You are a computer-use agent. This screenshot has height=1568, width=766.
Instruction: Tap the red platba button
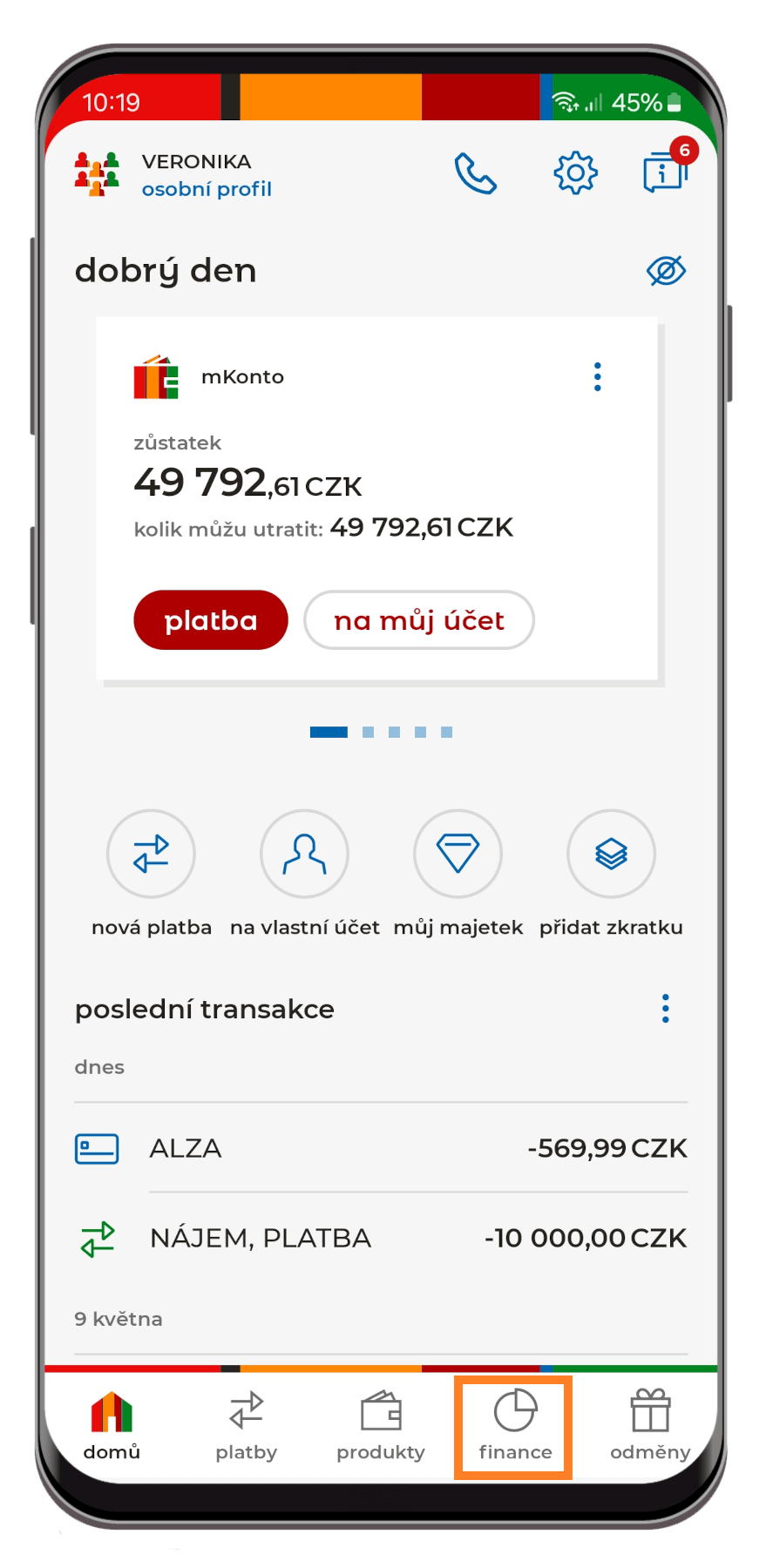[x=211, y=620]
